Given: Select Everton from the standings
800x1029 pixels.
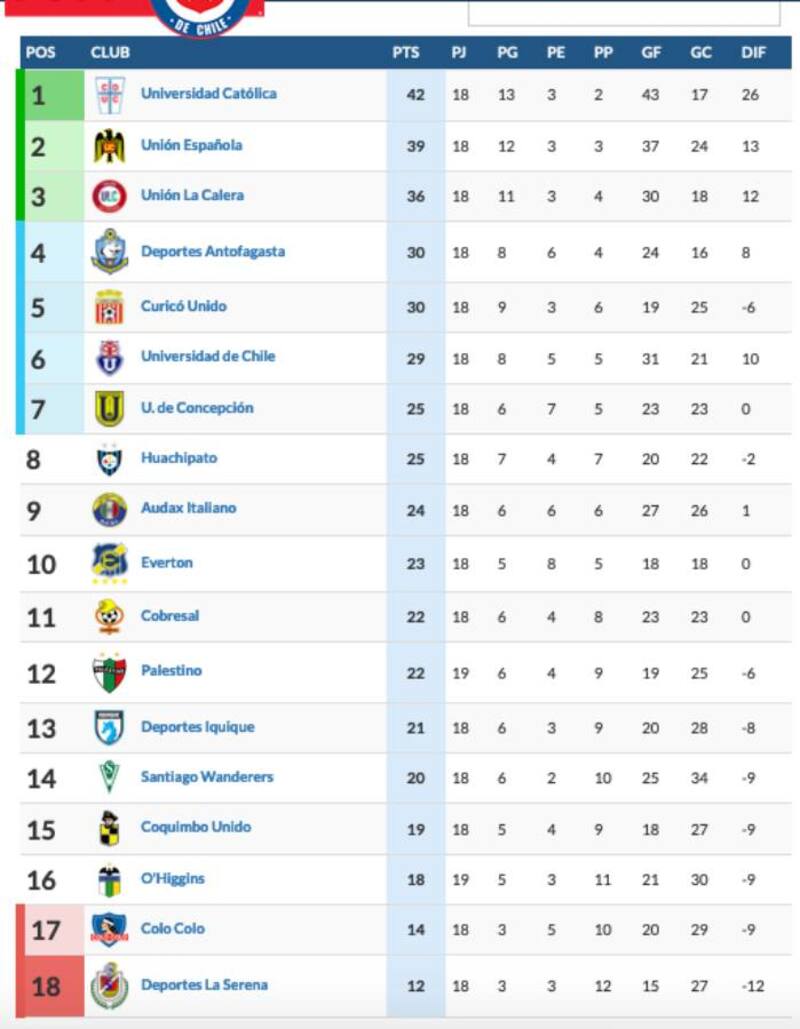Looking at the screenshot, I should 166,563.
